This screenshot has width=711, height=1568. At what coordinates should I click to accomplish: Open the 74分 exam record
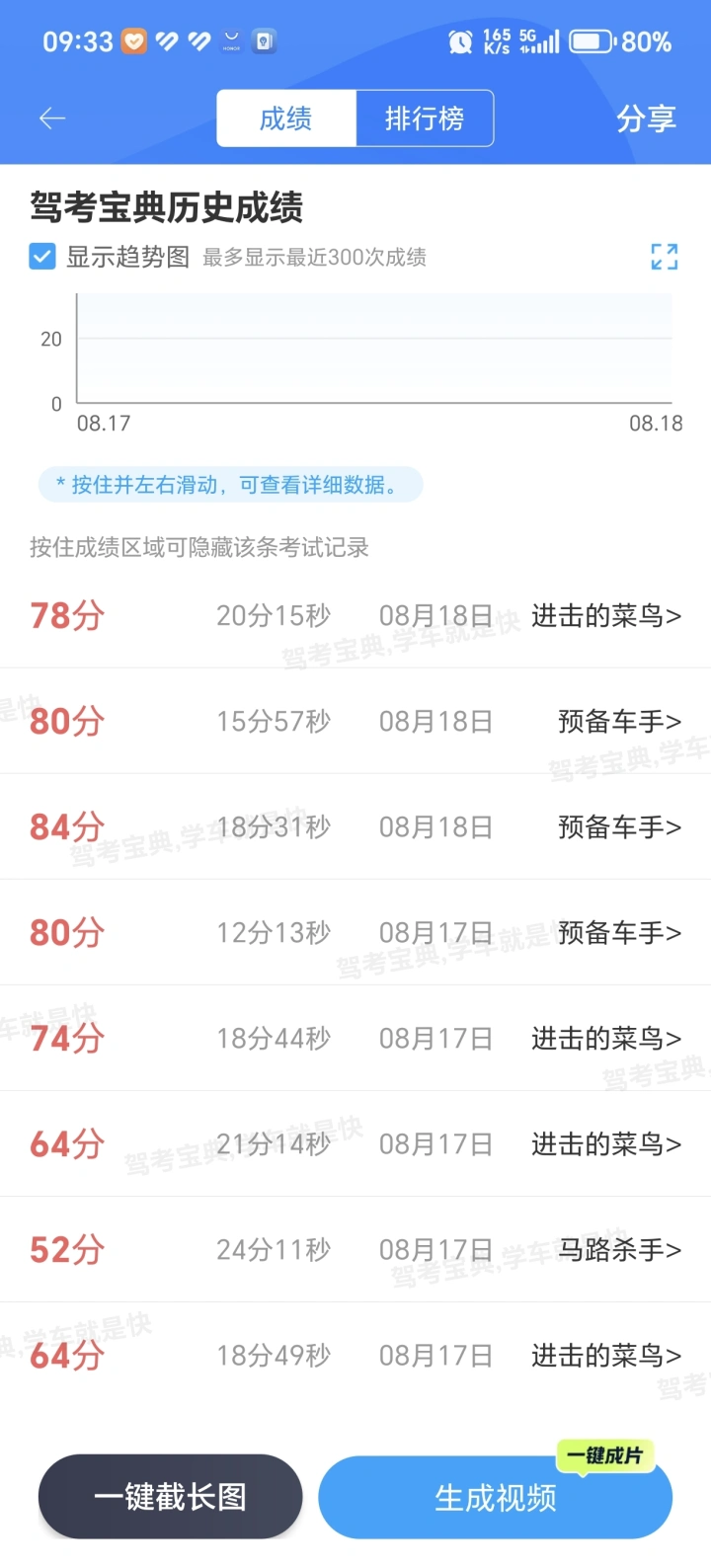pos(355,1039)
